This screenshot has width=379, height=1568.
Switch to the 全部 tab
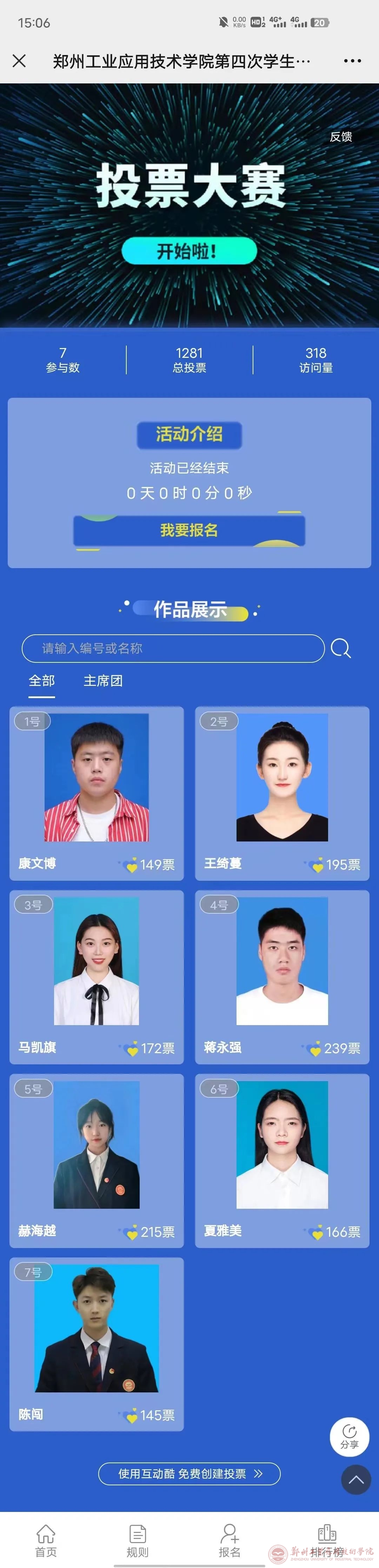click(41, 681)
